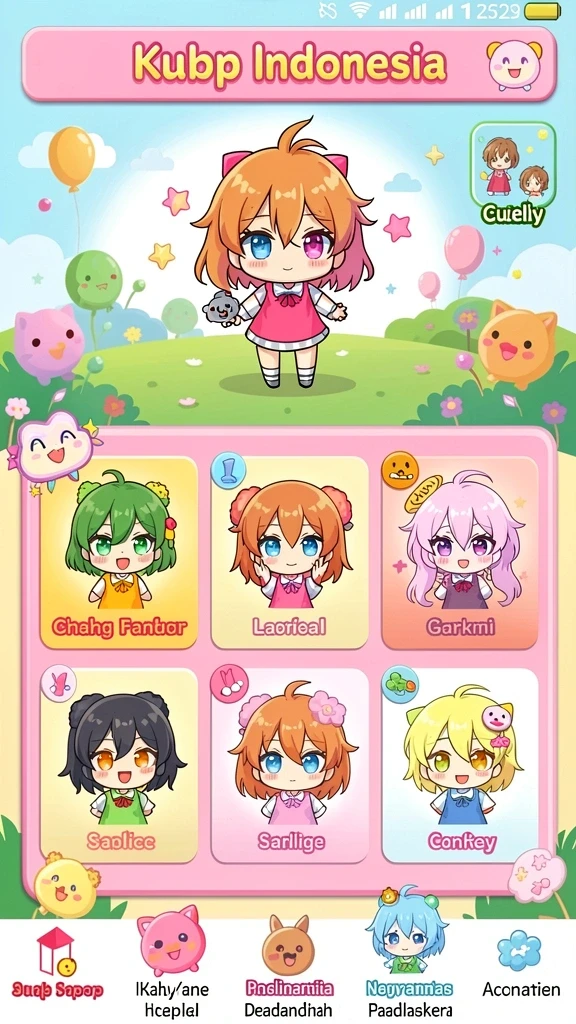Pick the Garkmi character card
This screenshot has height=1024, width=576.
coord(460,552)
